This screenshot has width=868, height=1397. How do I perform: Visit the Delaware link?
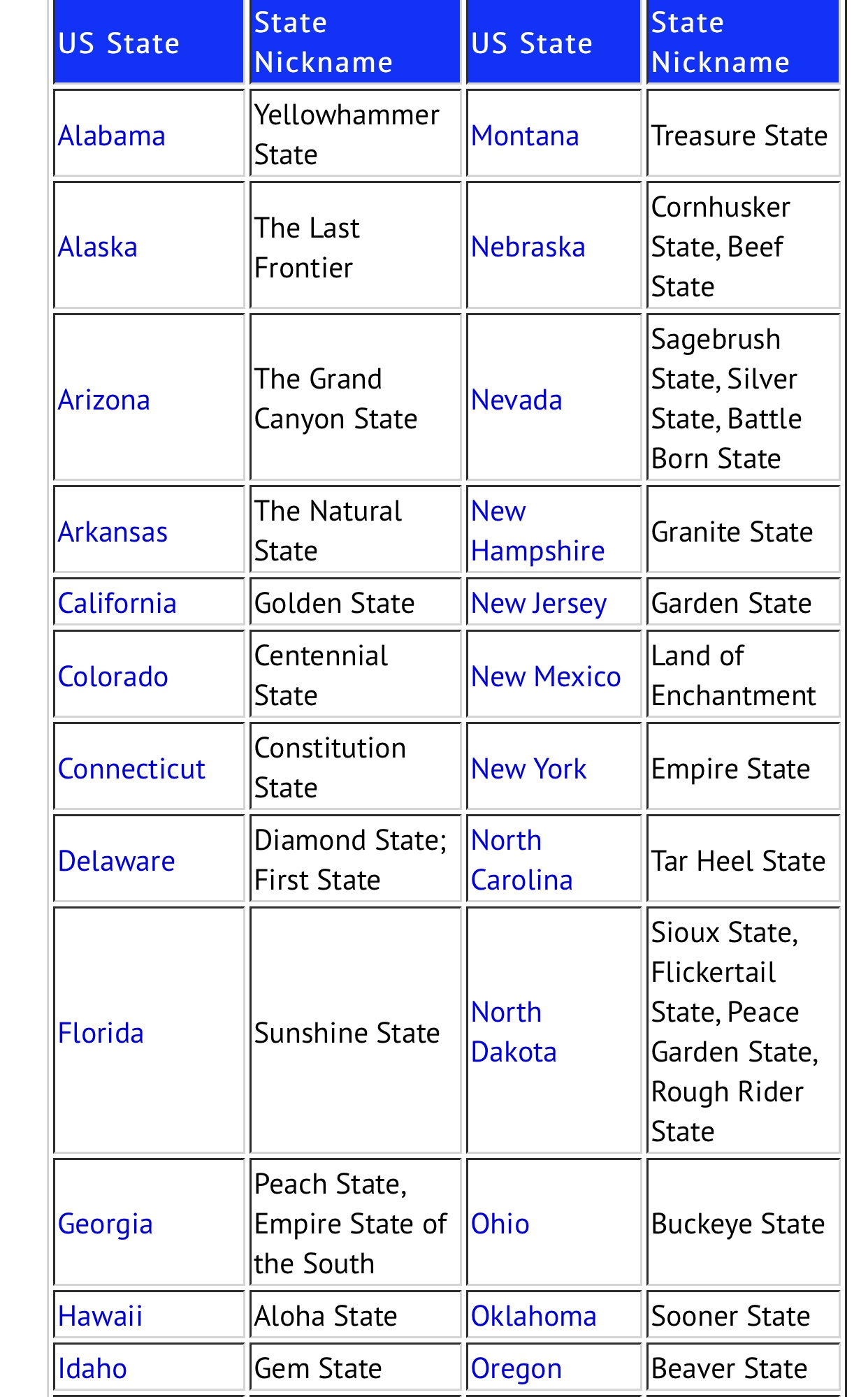116,861
